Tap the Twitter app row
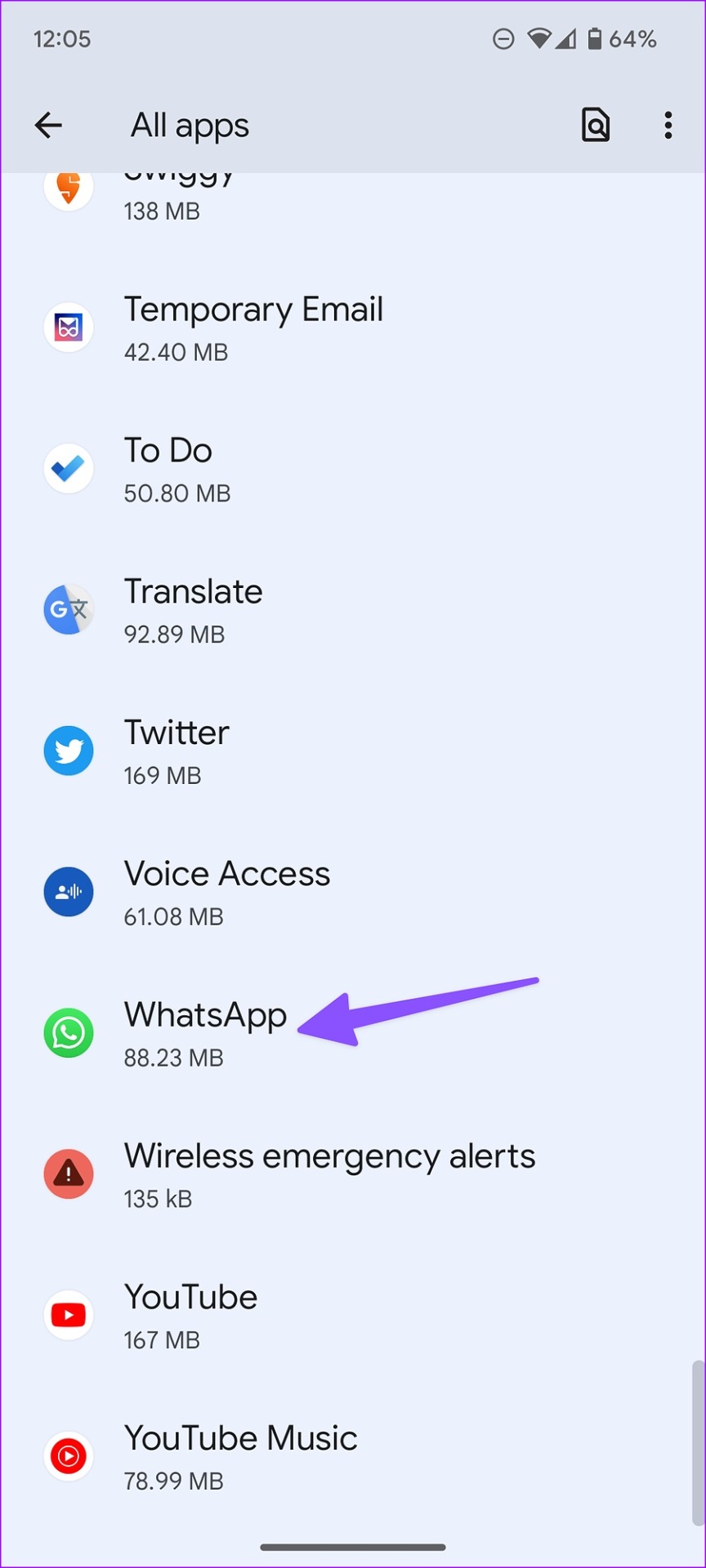Image resolution: width=706 pixels, height=1568 pixels. (x=353, y=751)
